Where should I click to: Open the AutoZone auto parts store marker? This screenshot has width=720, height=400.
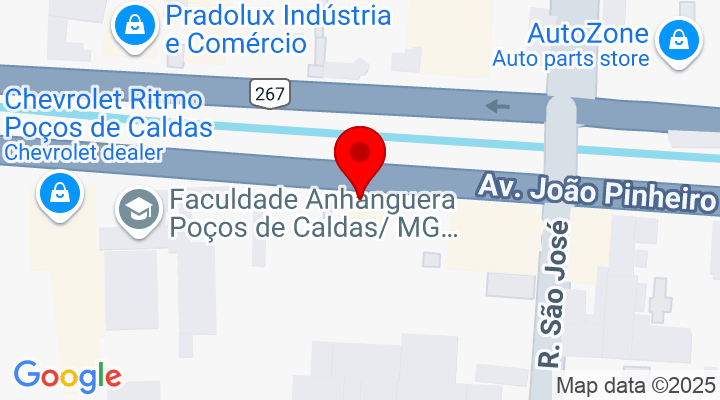click(x=679, y=42)
